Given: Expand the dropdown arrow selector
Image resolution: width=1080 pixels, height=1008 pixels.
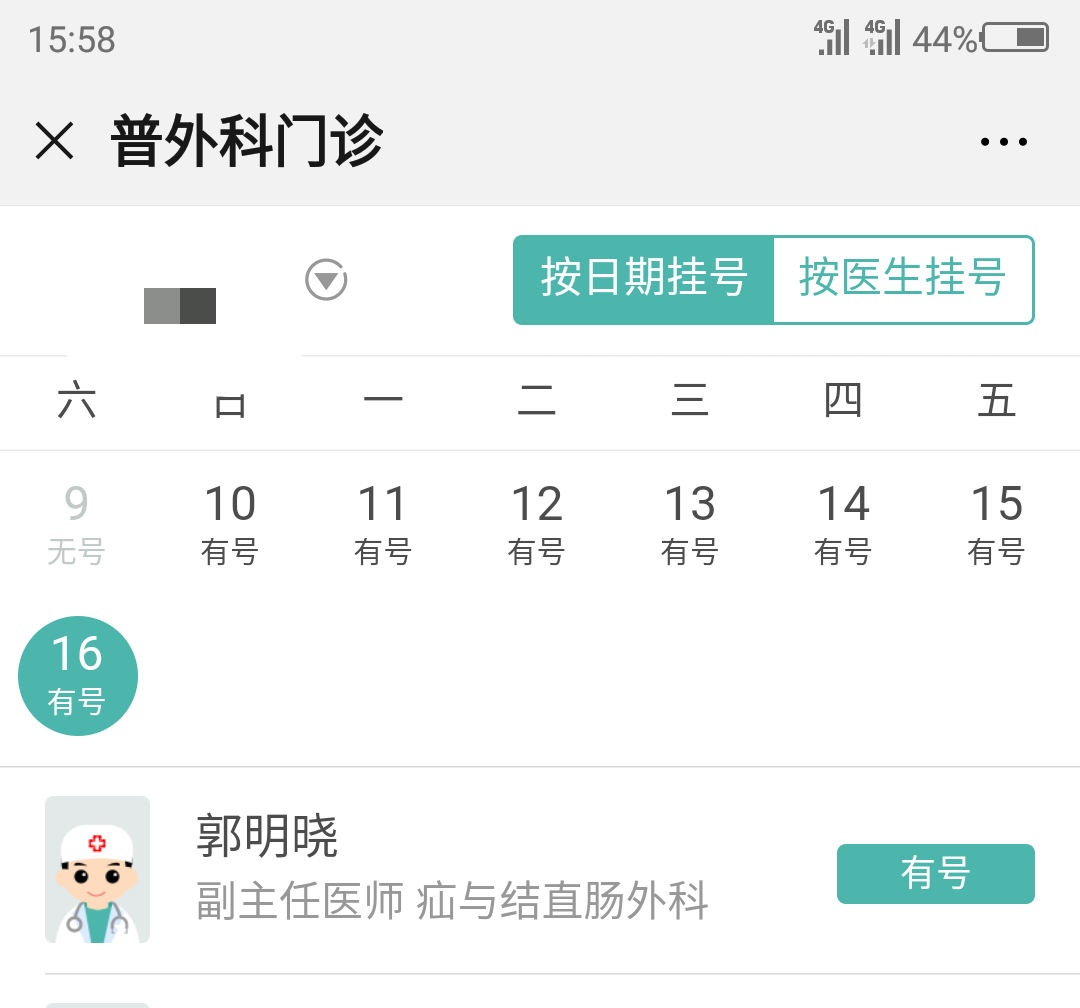Looking at the screenshot, I should coord(326,280).
